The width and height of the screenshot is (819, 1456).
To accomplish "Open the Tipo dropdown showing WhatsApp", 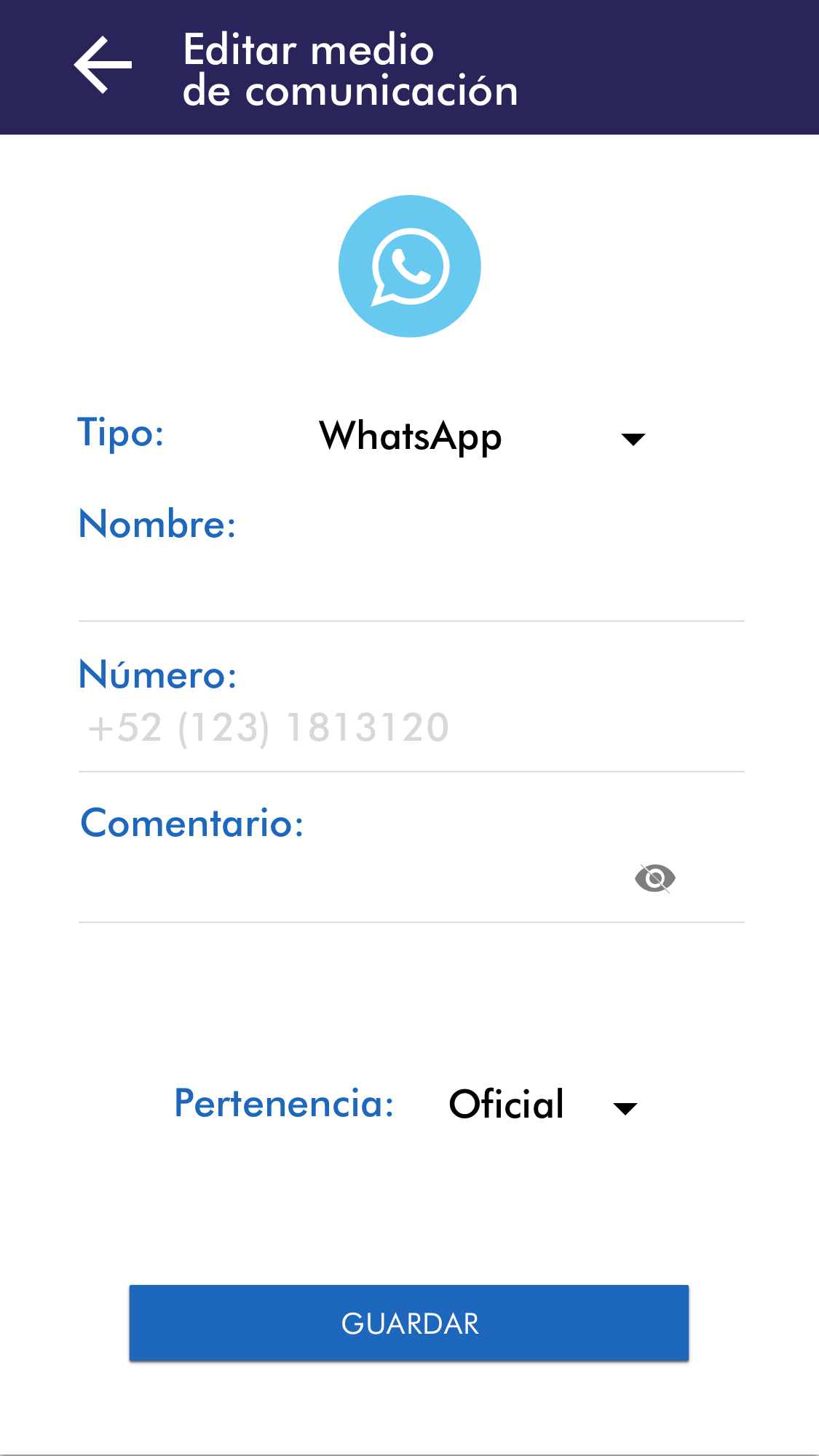I will tap(482, 437).
